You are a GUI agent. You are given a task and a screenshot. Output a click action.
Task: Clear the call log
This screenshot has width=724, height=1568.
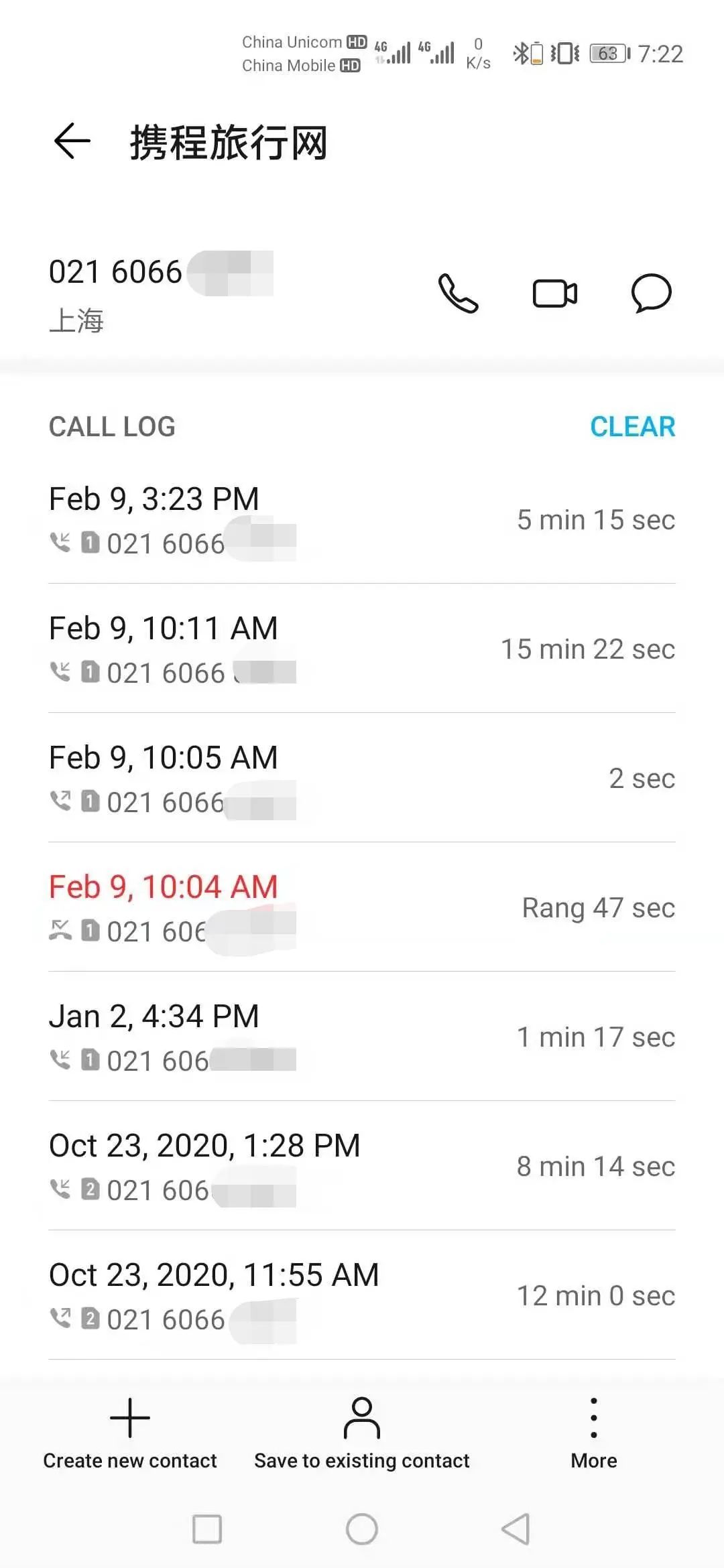point(632,427)
